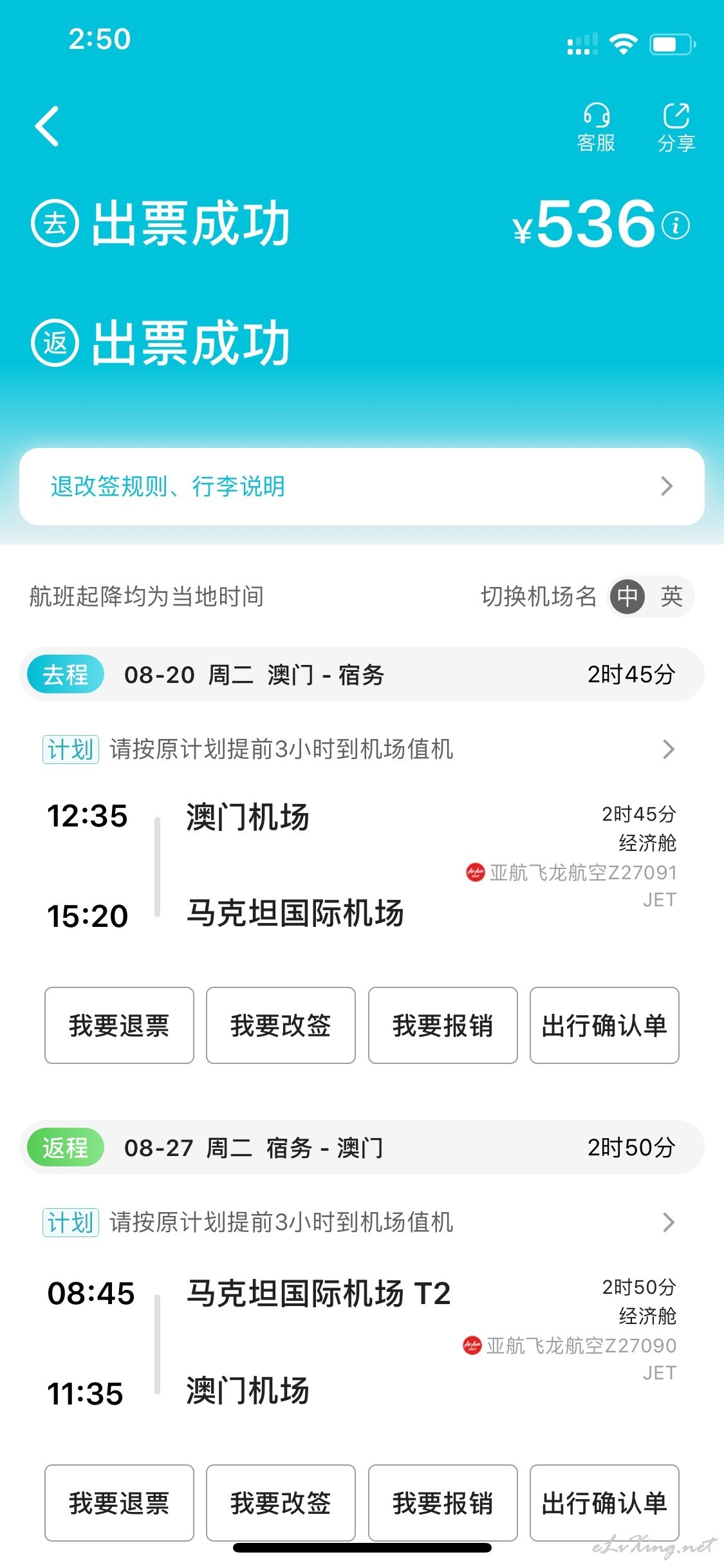Viewport: 724px width, 1568px height.
Task: Tap 我要改签 for the 去程 flight
Action: pos(281,1025)
